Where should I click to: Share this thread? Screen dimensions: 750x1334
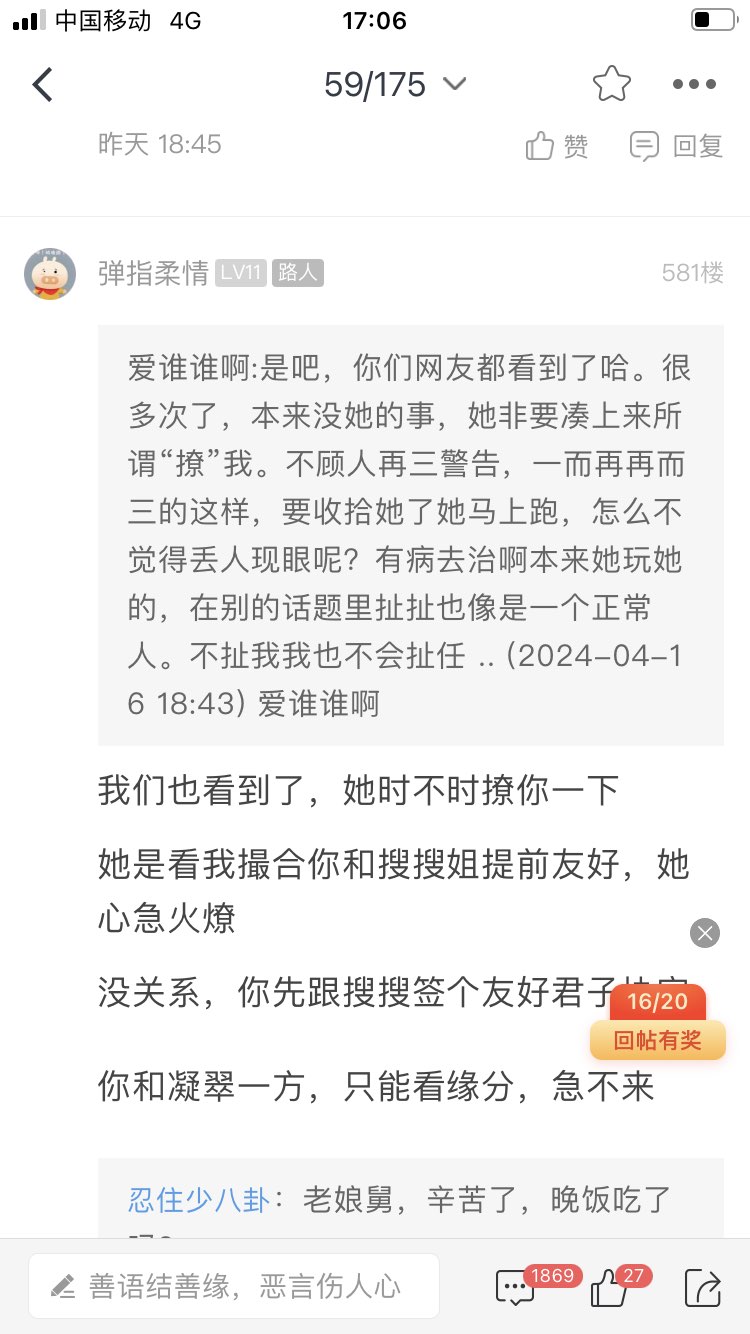[x=702, y=1287]
